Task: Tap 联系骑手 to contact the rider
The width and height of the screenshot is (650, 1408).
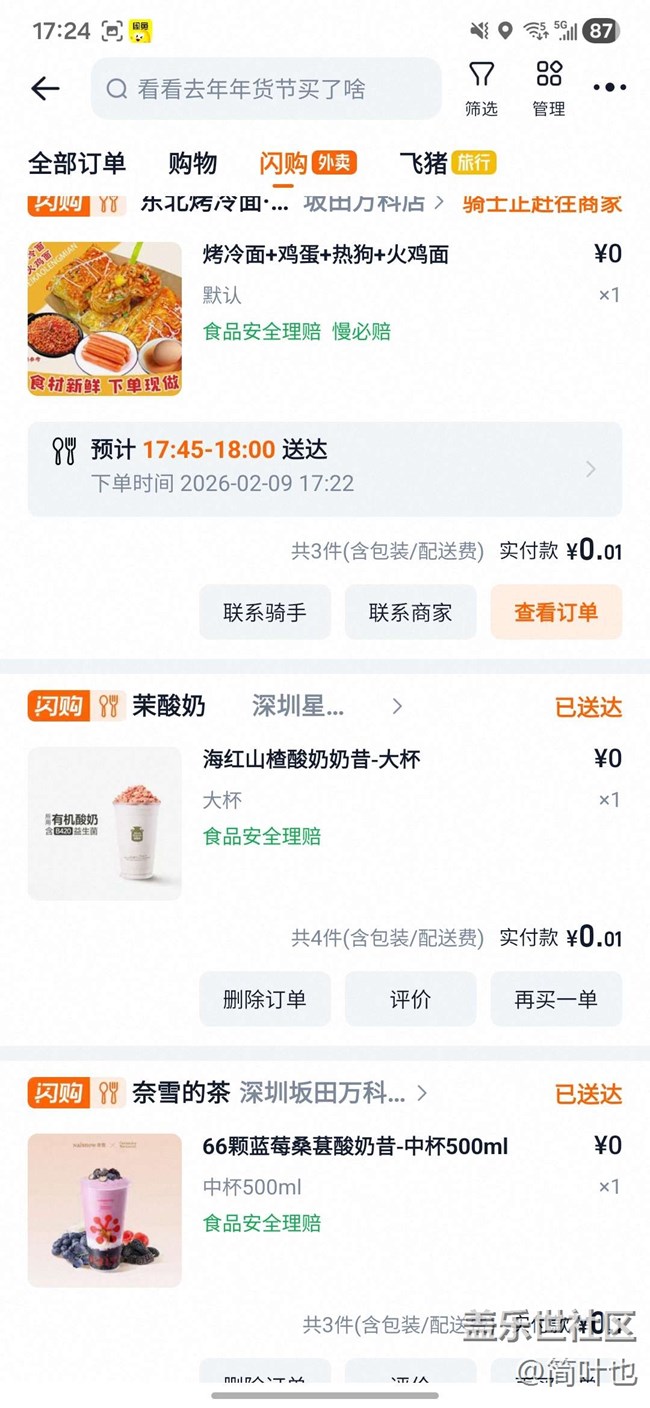Action: point(265,612)
